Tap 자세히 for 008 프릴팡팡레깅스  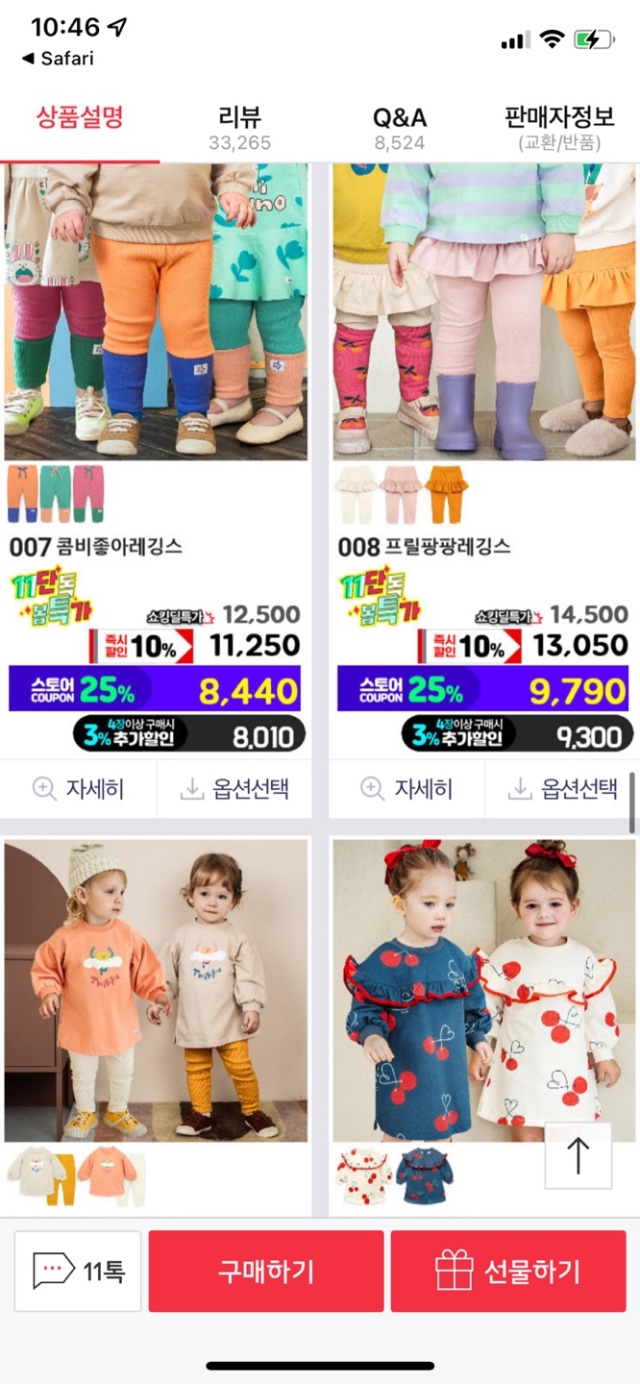(407, 789)
